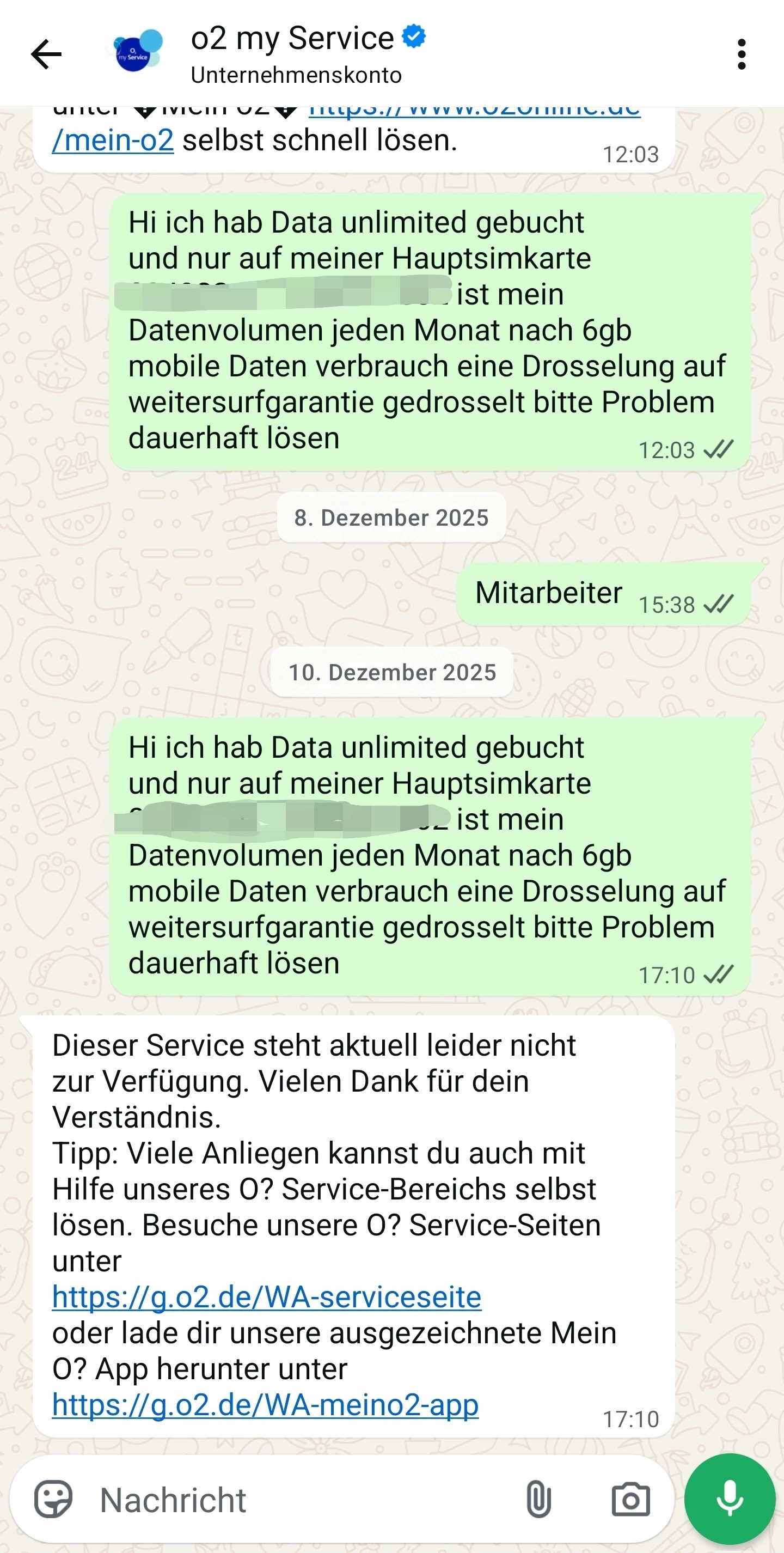Image resolution: width=784 pixels, height=1553 pixels.
Task: Open the three-dot overflow menu
Action: [741, 54]
